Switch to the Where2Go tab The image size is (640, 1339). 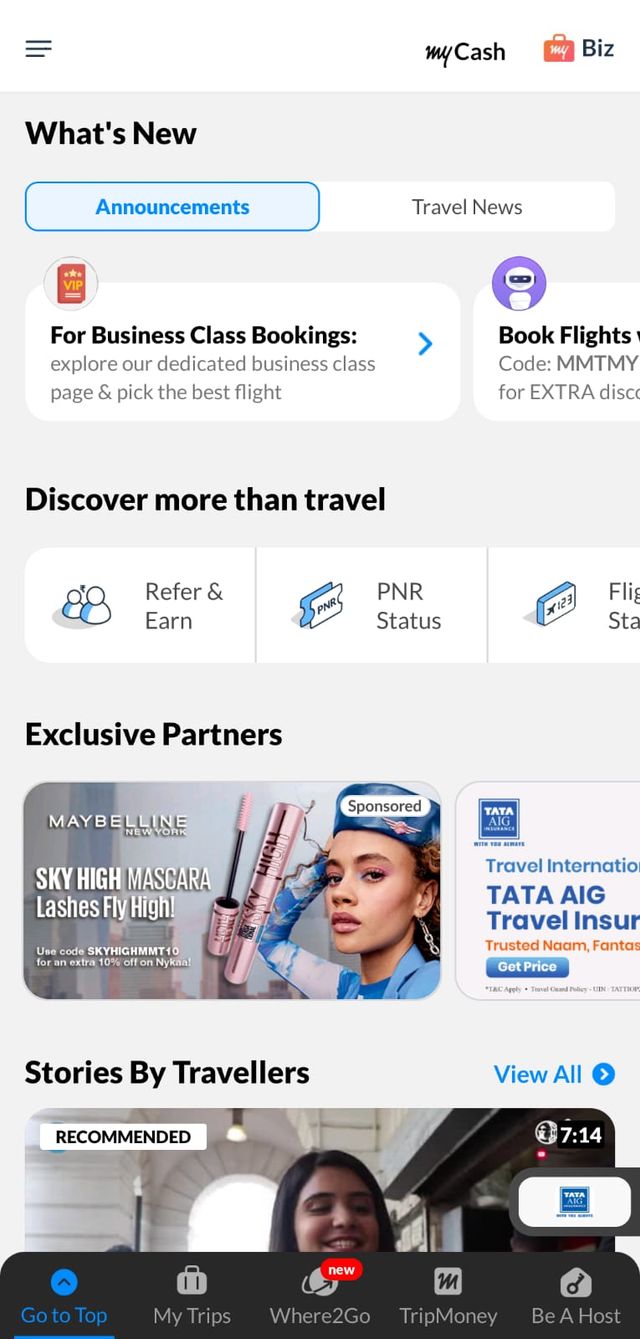tap(320, 1297)
